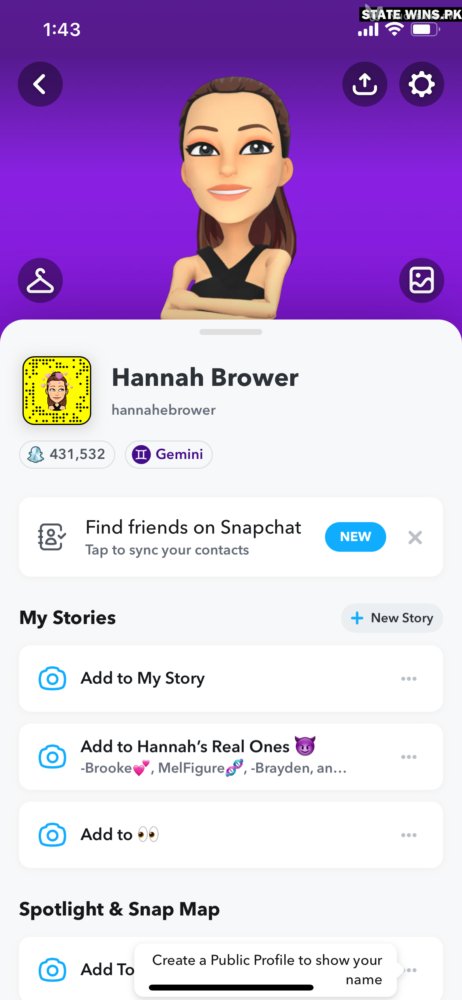Viewport: 462px width, 1000px height.
Task: Tap the 431,532 snap score chip
Action: (67, 455)
